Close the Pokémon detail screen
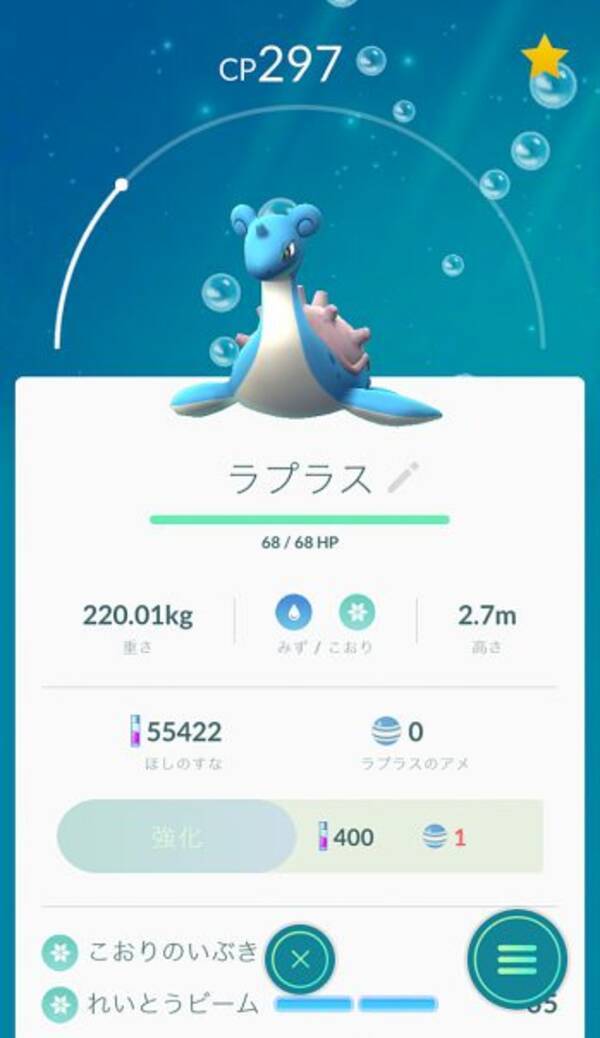 pos(300,960)
